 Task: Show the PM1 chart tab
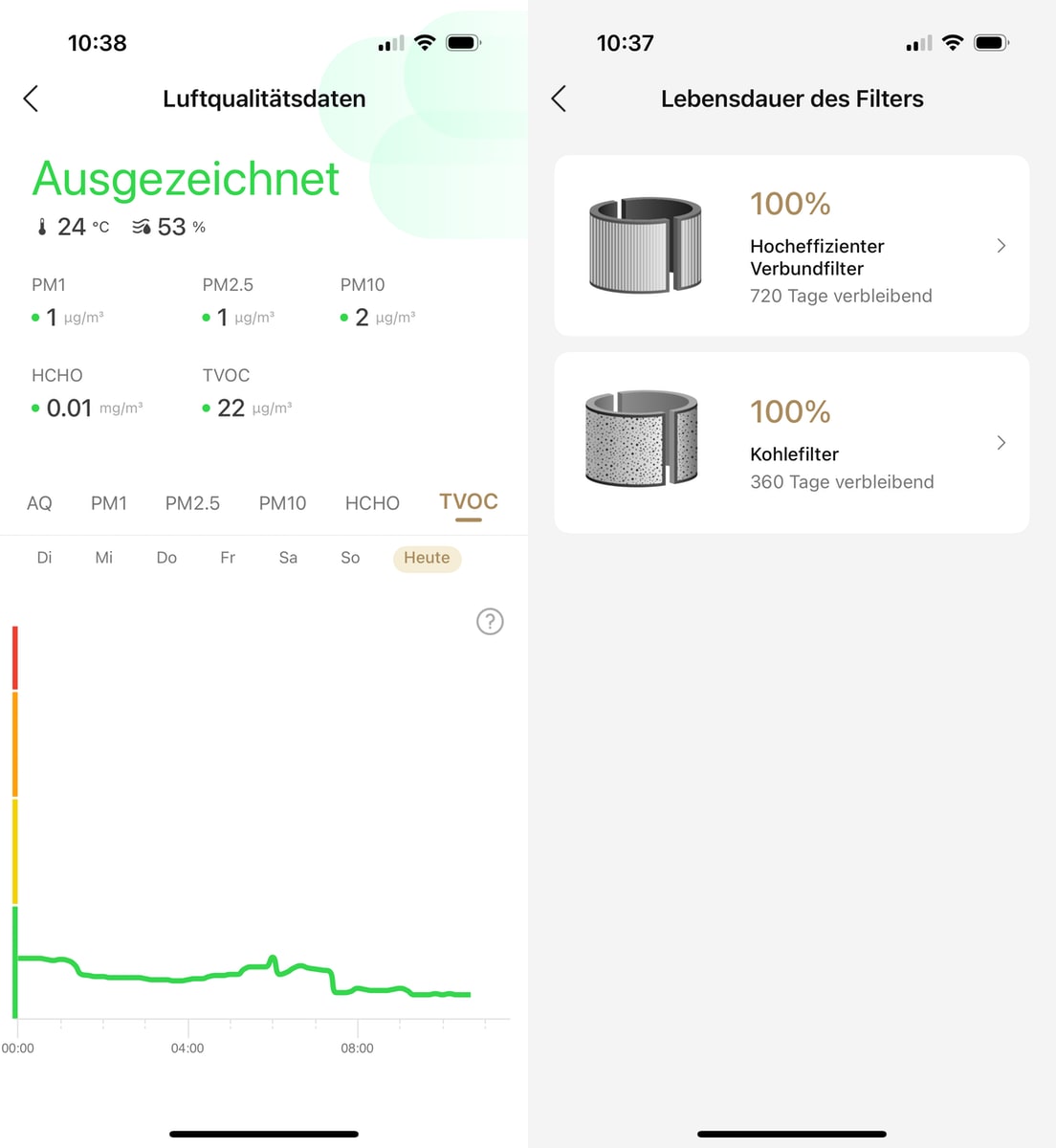[109, 503]
